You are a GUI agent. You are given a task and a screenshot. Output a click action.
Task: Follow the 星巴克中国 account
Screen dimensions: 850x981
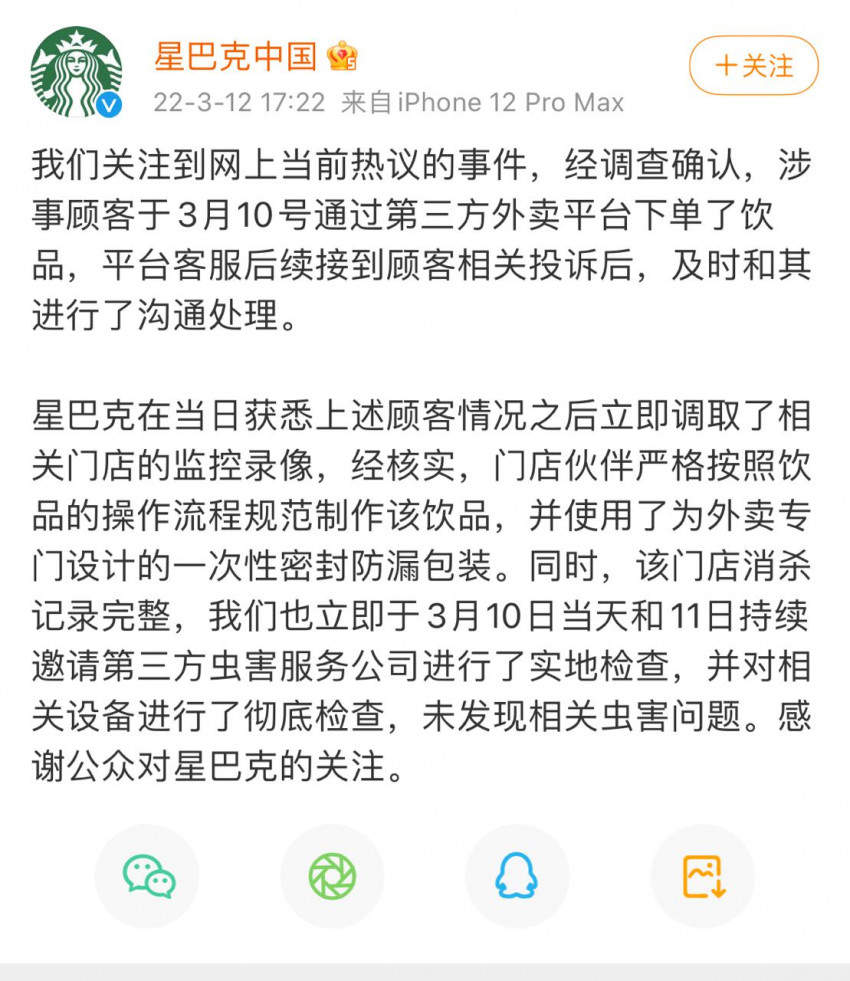[x=753, y=66]
